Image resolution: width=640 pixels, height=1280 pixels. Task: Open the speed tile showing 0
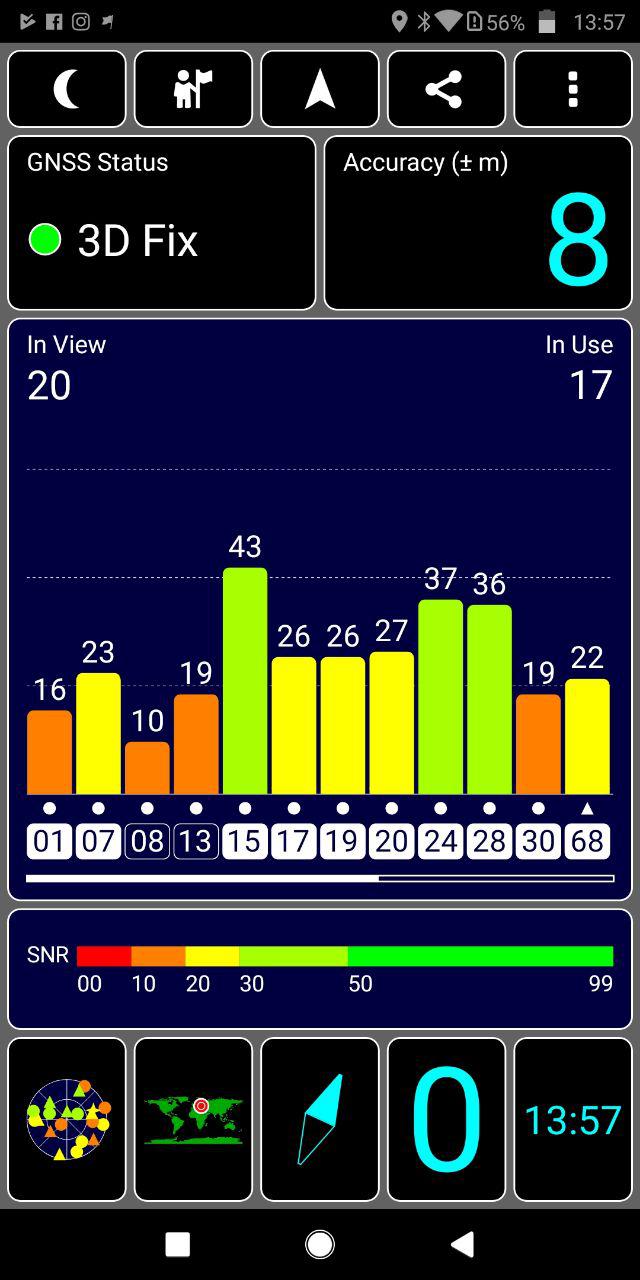click(446, 1119)
